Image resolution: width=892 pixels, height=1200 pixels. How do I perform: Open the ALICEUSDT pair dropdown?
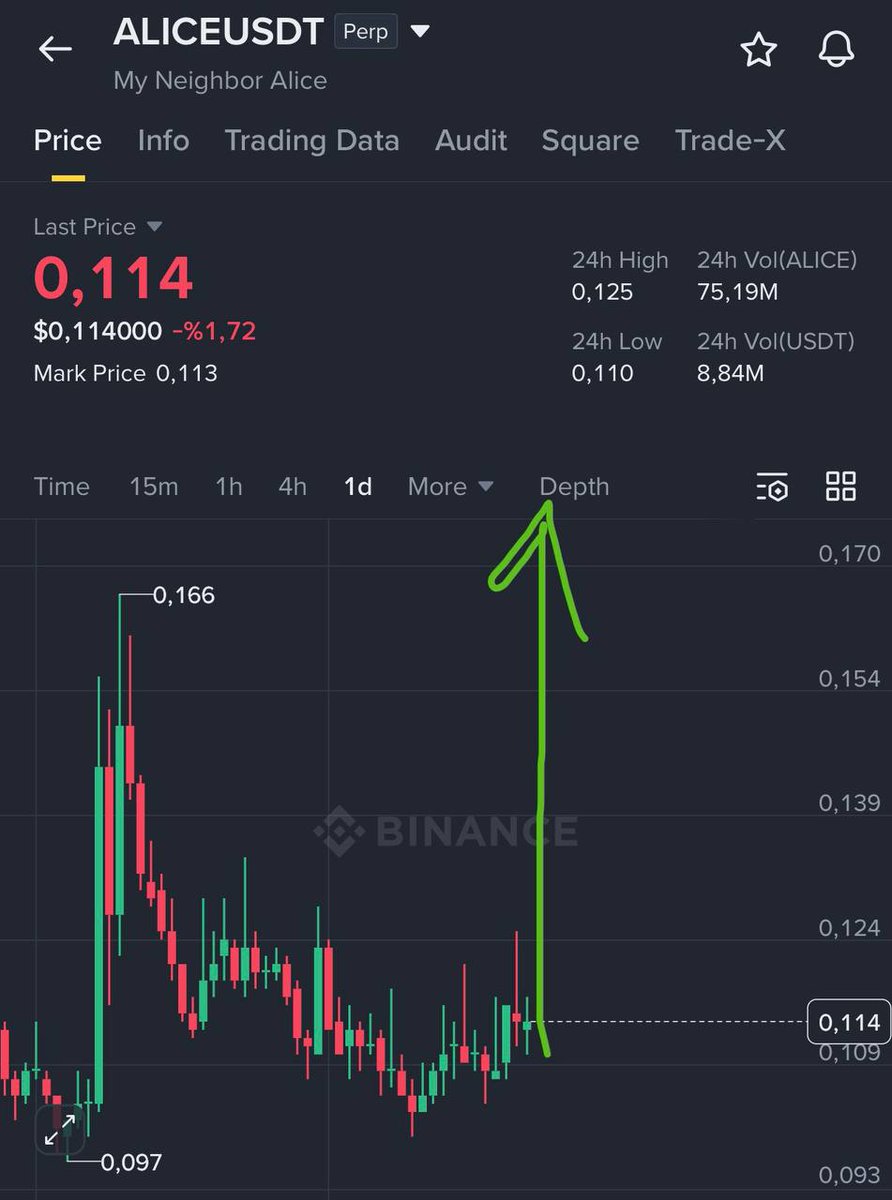click(420, 32)
